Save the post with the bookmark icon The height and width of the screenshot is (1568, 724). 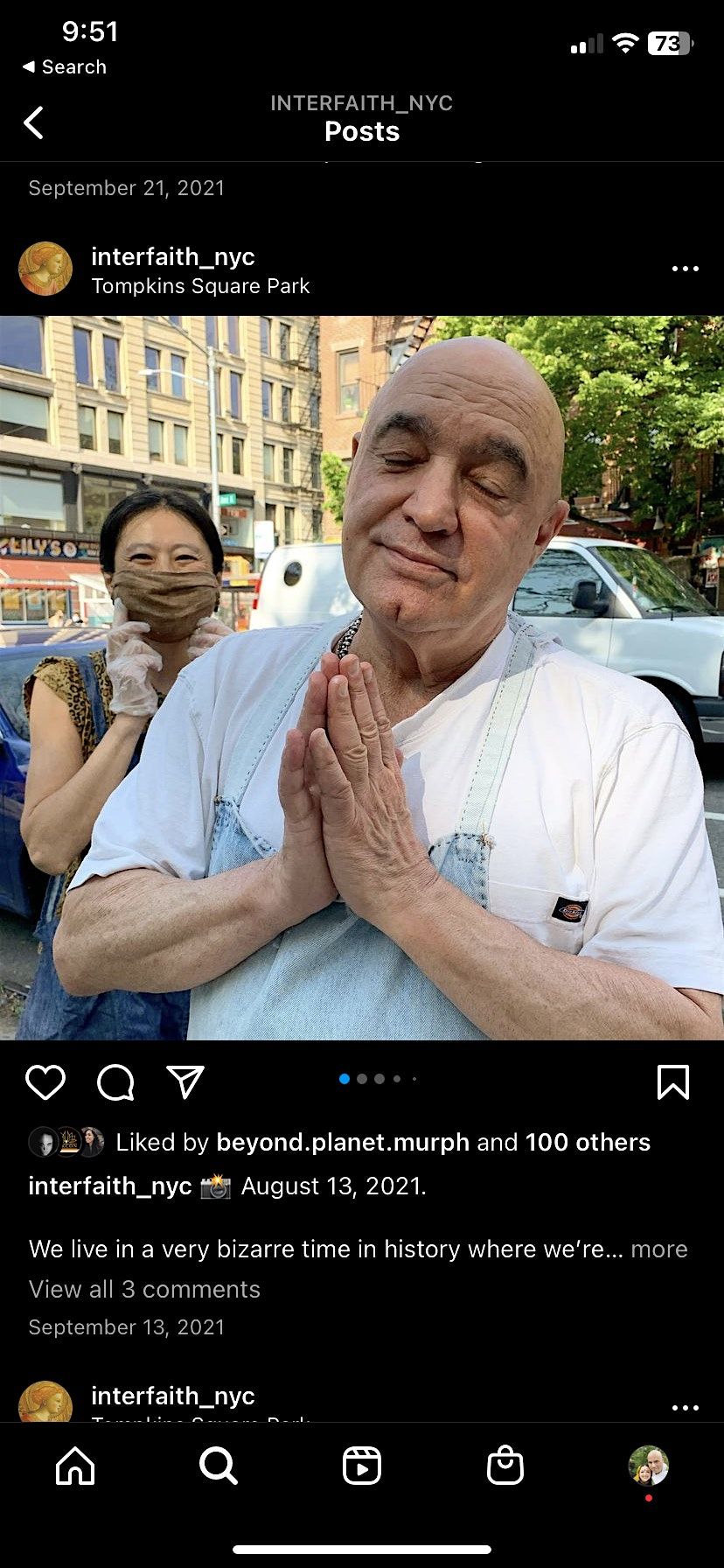click(672, 1082)
